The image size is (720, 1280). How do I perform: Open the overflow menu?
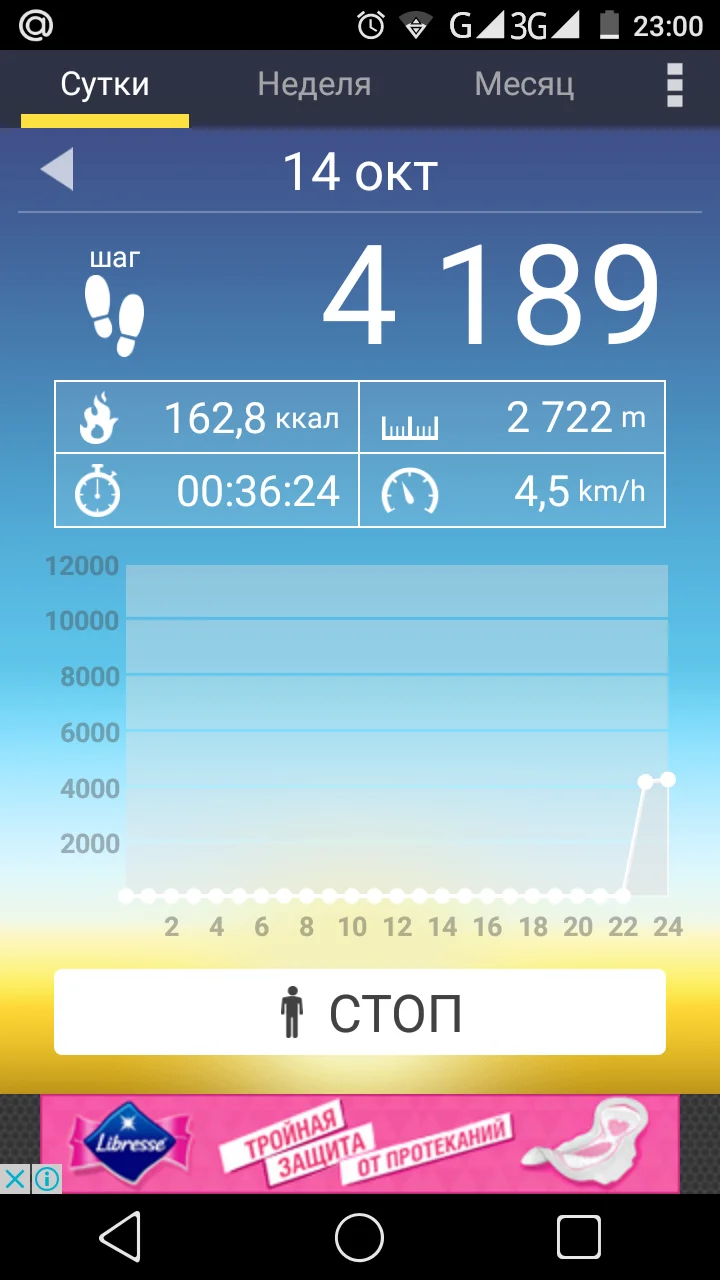coord(675,85)
